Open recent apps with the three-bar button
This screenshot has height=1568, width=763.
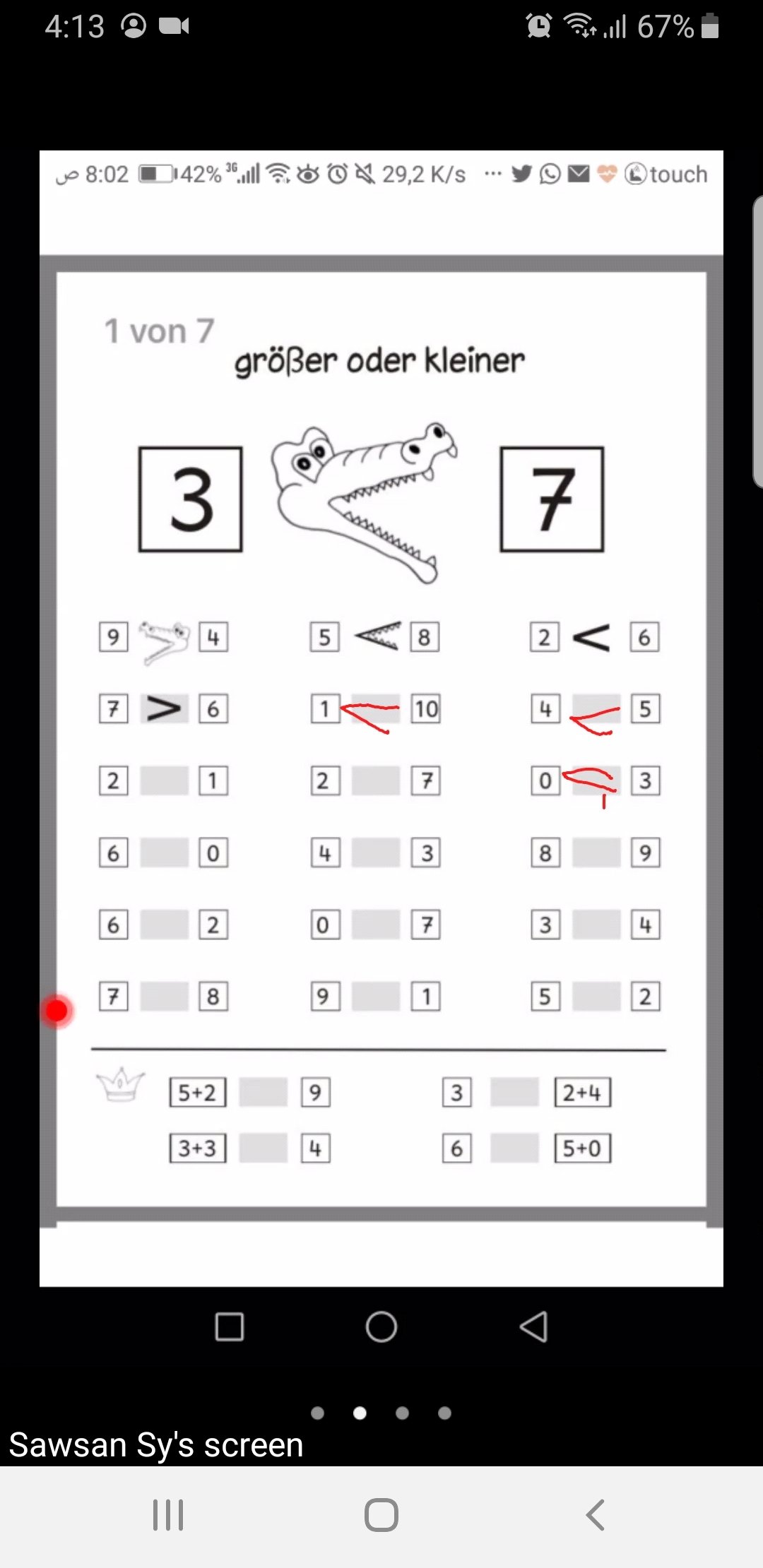168,1515
